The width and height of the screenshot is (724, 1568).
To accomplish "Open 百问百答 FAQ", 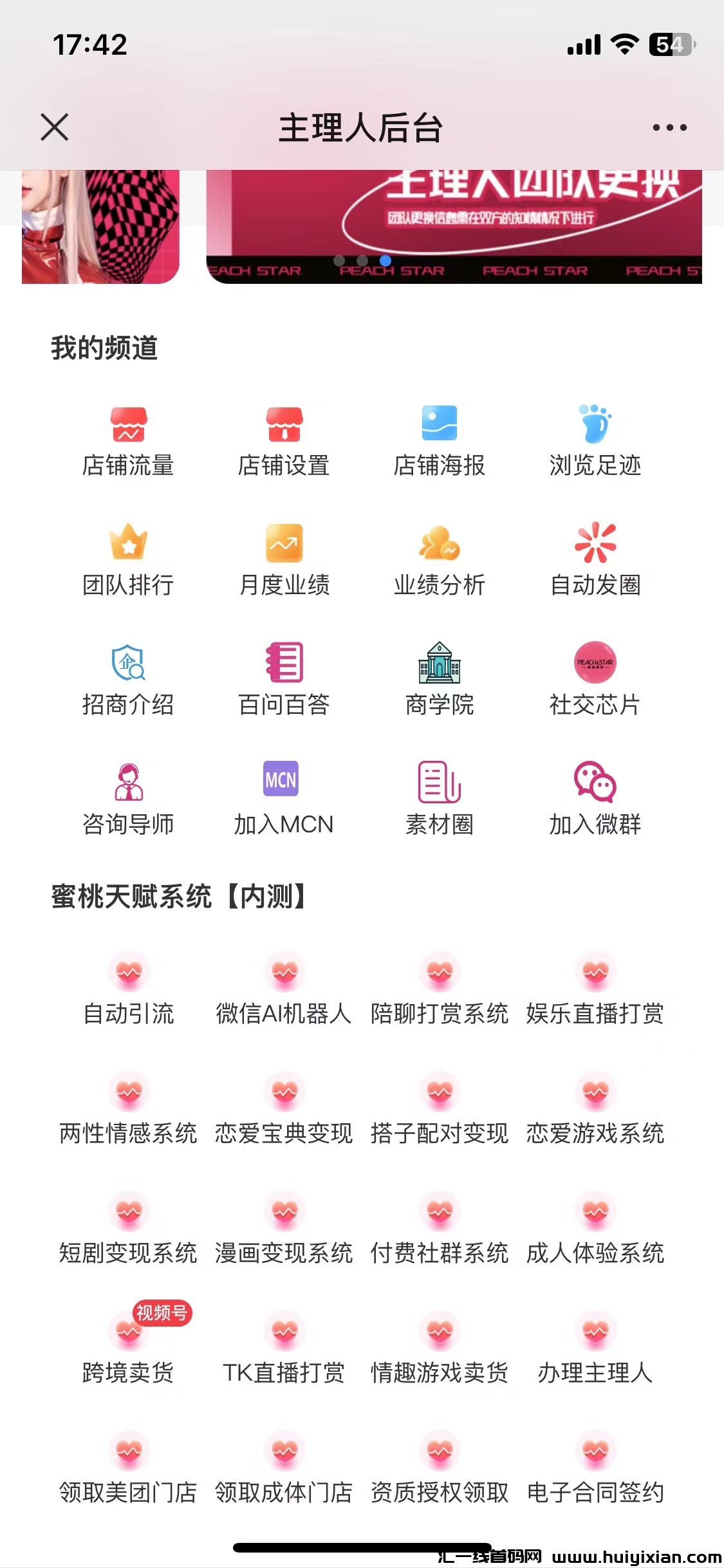I will (284, 680).
